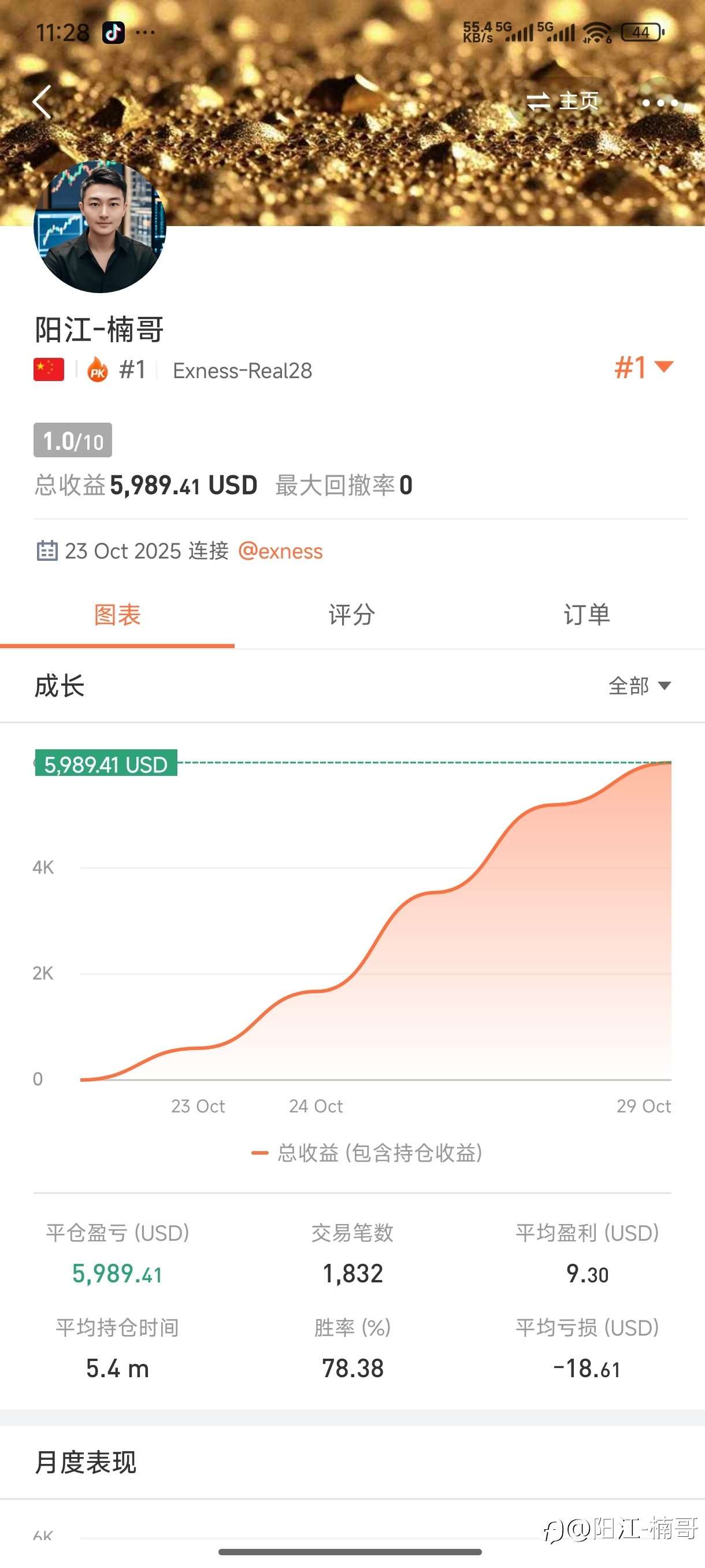Screen dimensions: 705x1568
Task: Switch to the 订单 tab
Action: click(586, 615)
